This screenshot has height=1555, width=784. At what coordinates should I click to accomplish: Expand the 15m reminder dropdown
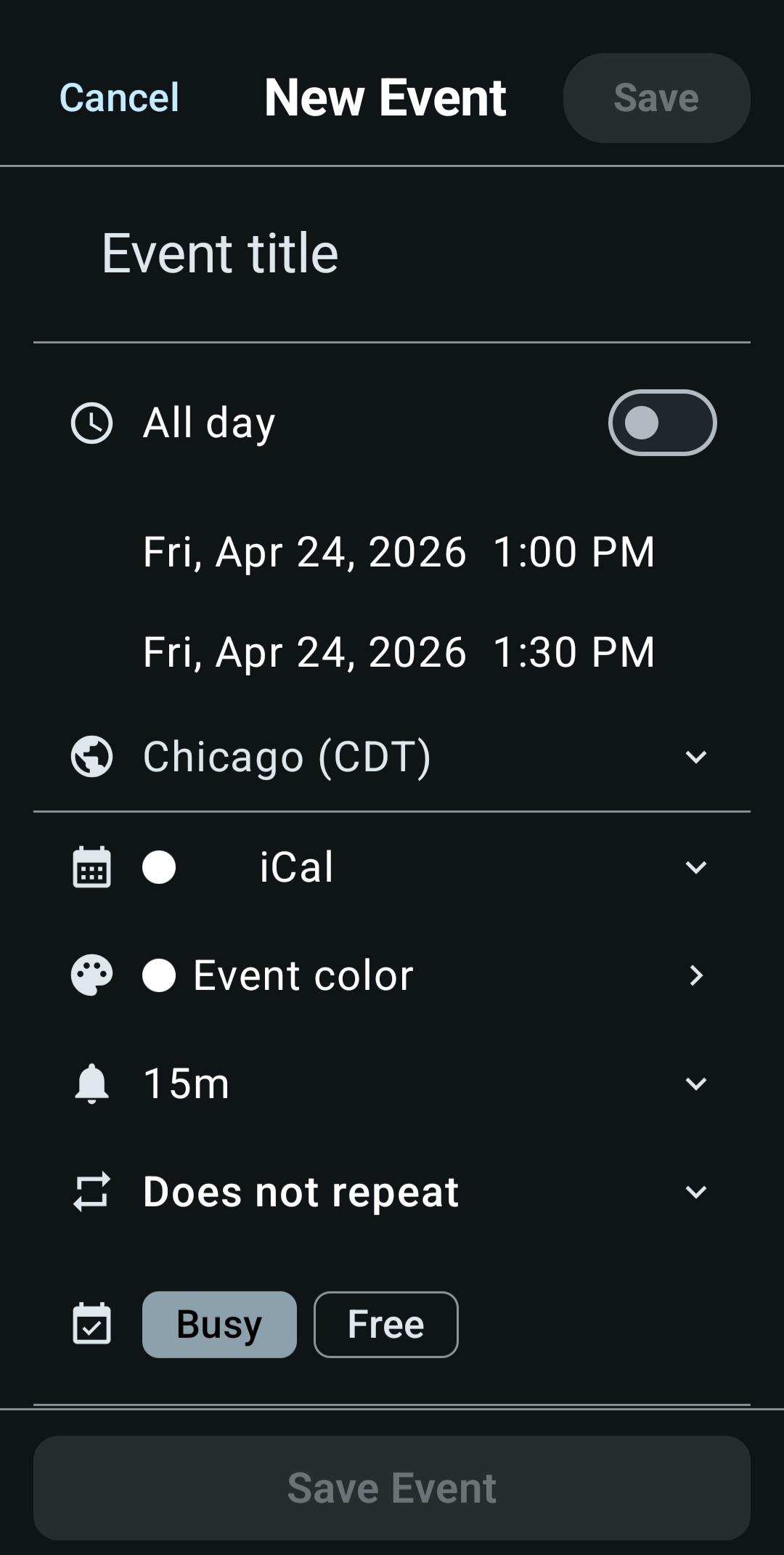point(392,1084)
